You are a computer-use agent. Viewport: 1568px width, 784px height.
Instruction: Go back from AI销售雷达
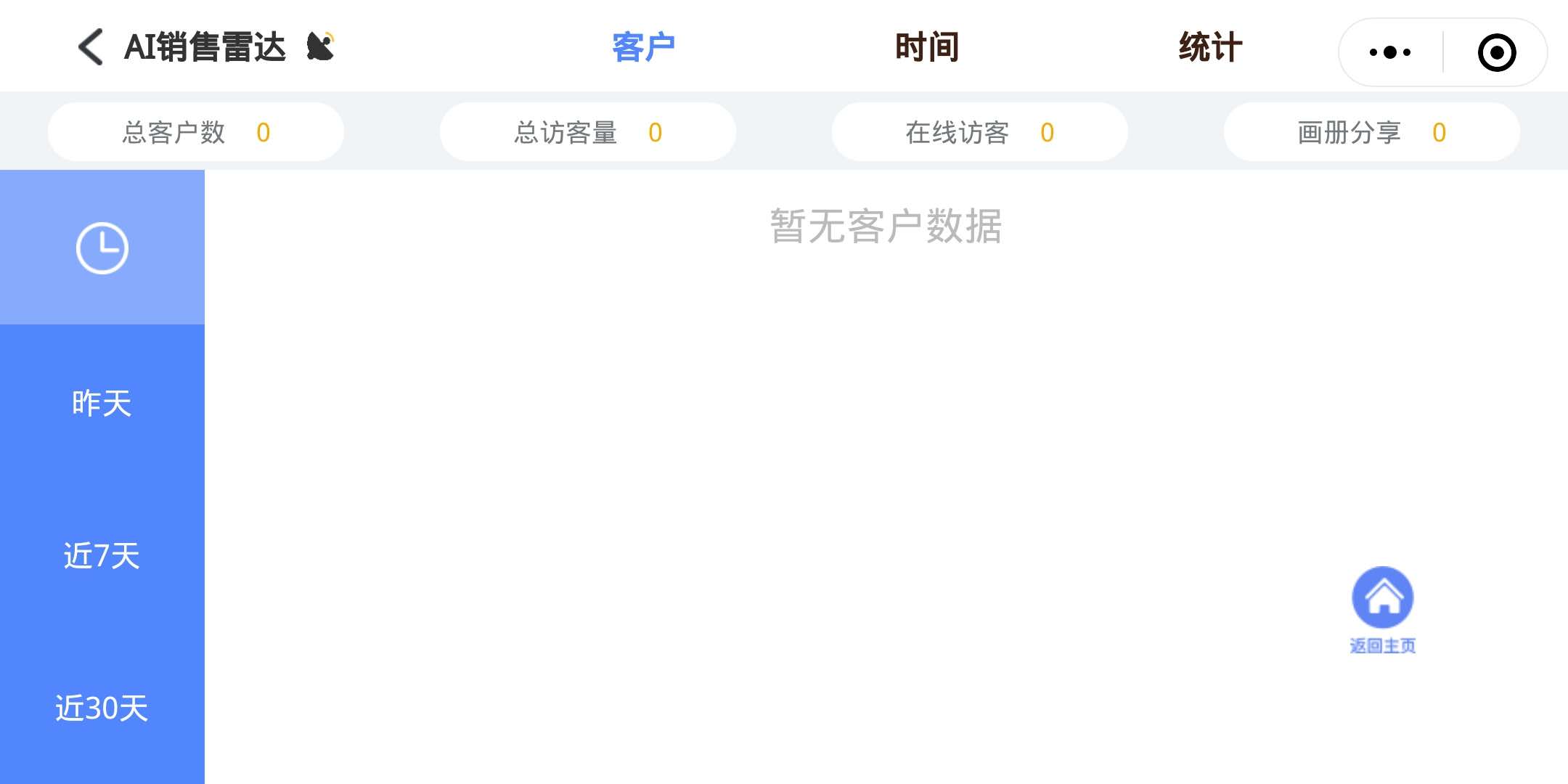point(91,48)
